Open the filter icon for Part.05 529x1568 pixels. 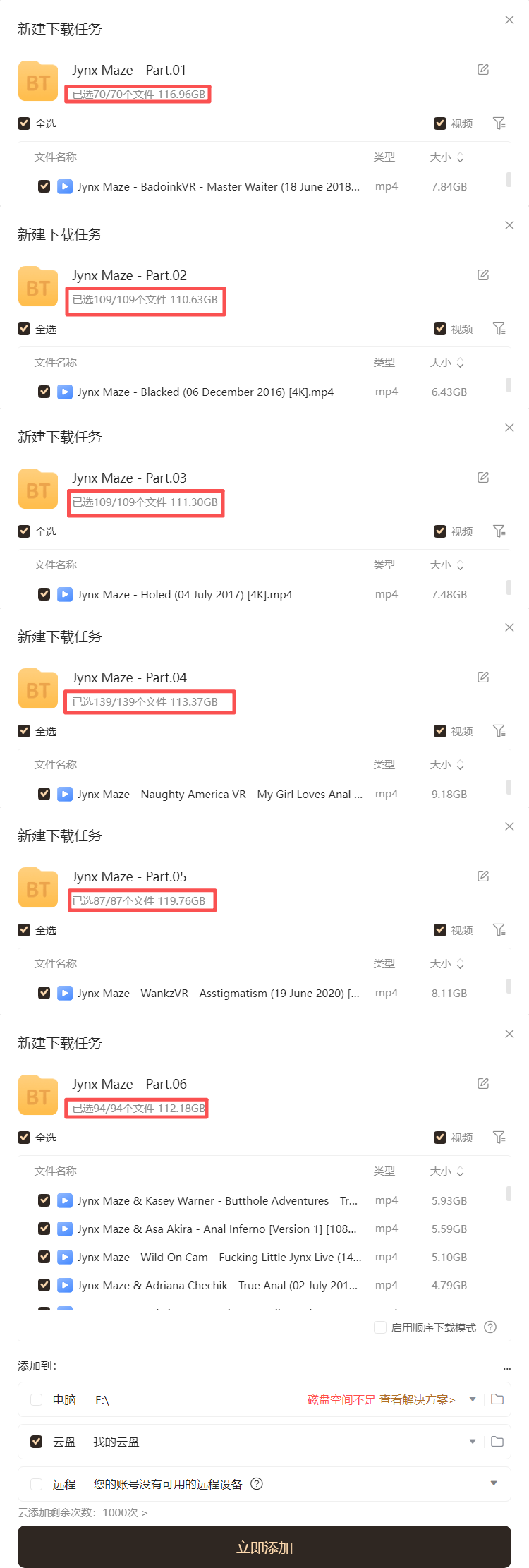[x=499, y=930]
